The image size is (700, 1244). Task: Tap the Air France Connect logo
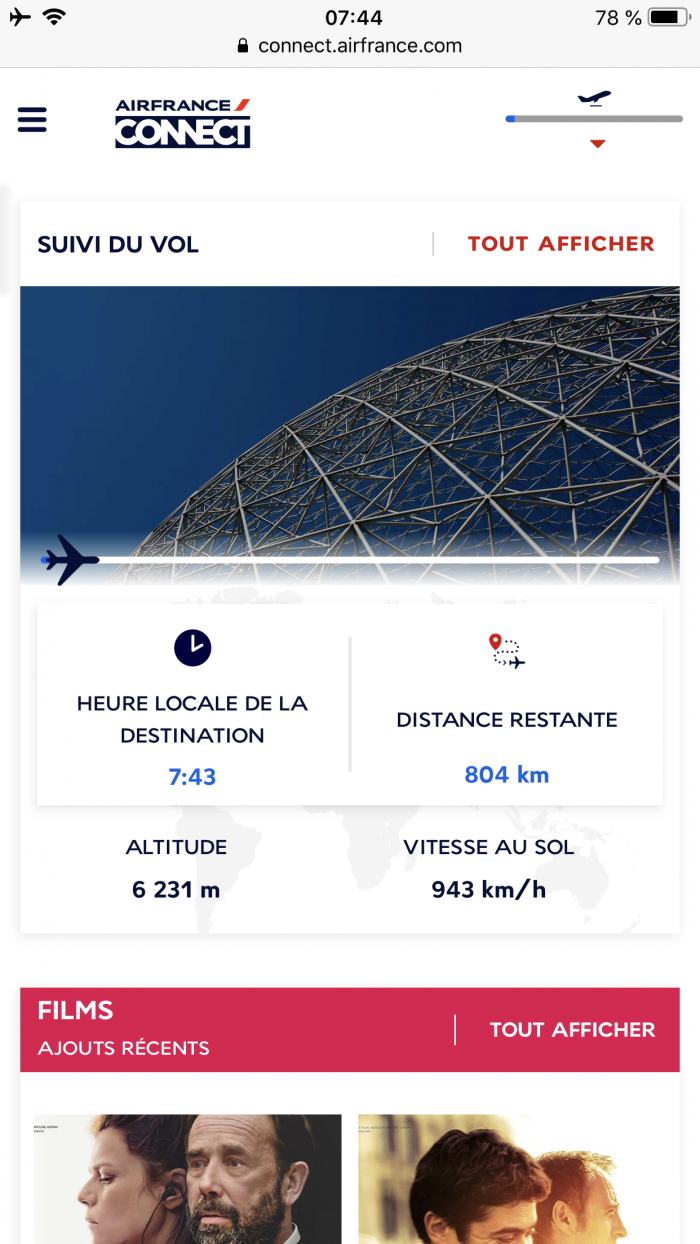182,123
